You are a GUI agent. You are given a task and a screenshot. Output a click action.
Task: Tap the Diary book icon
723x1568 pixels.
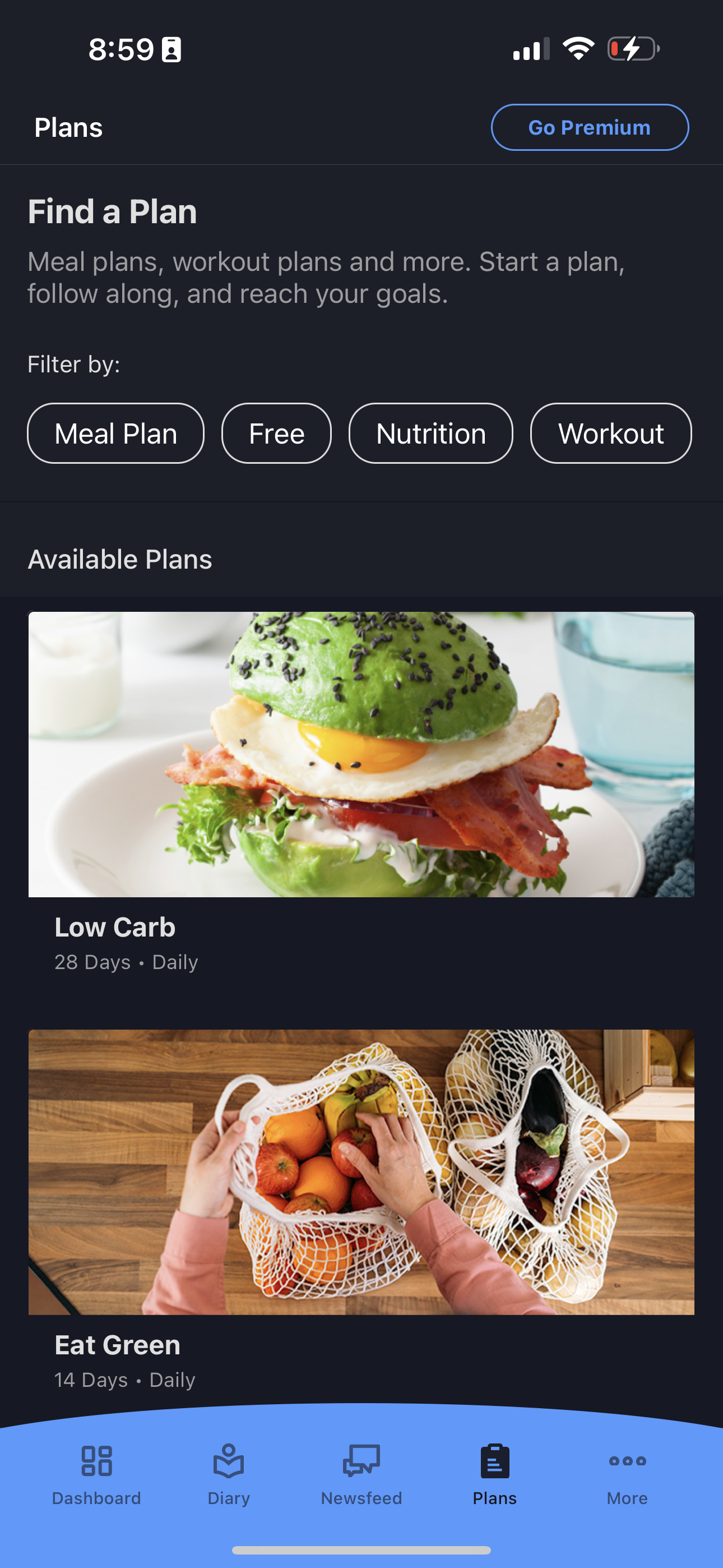tap(228, 1460)
